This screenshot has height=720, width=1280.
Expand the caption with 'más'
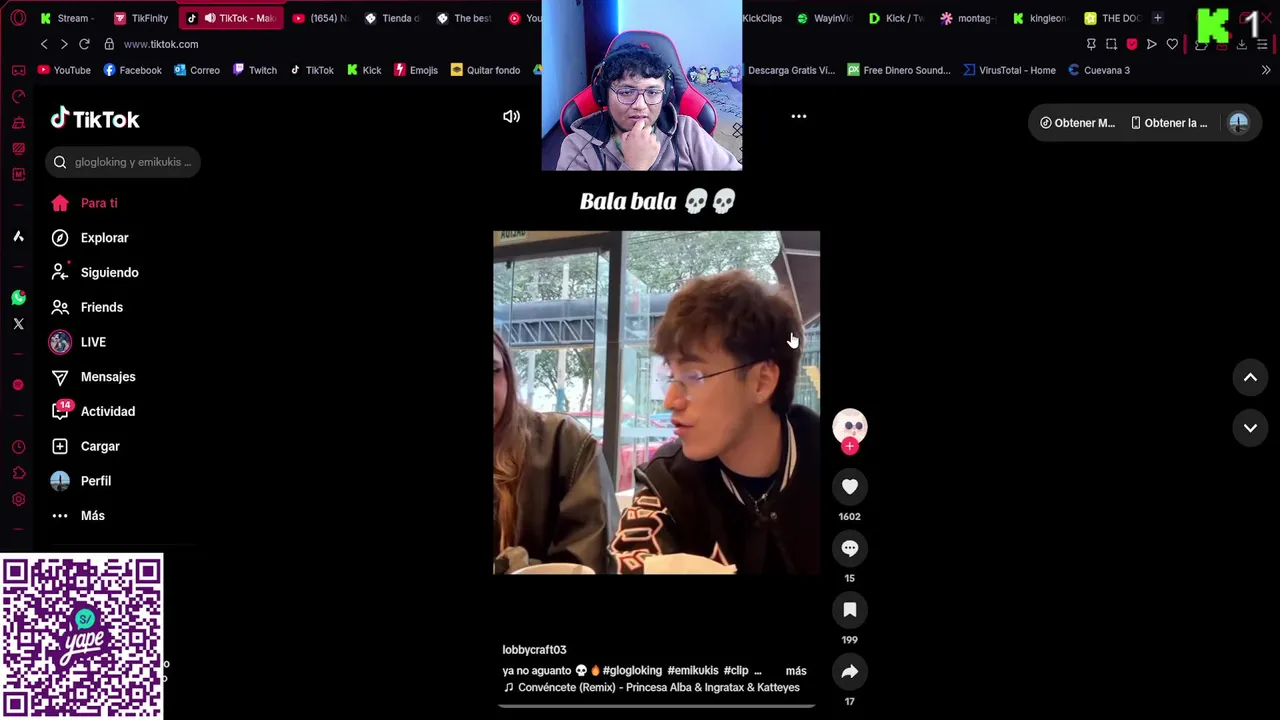(796, 671)
